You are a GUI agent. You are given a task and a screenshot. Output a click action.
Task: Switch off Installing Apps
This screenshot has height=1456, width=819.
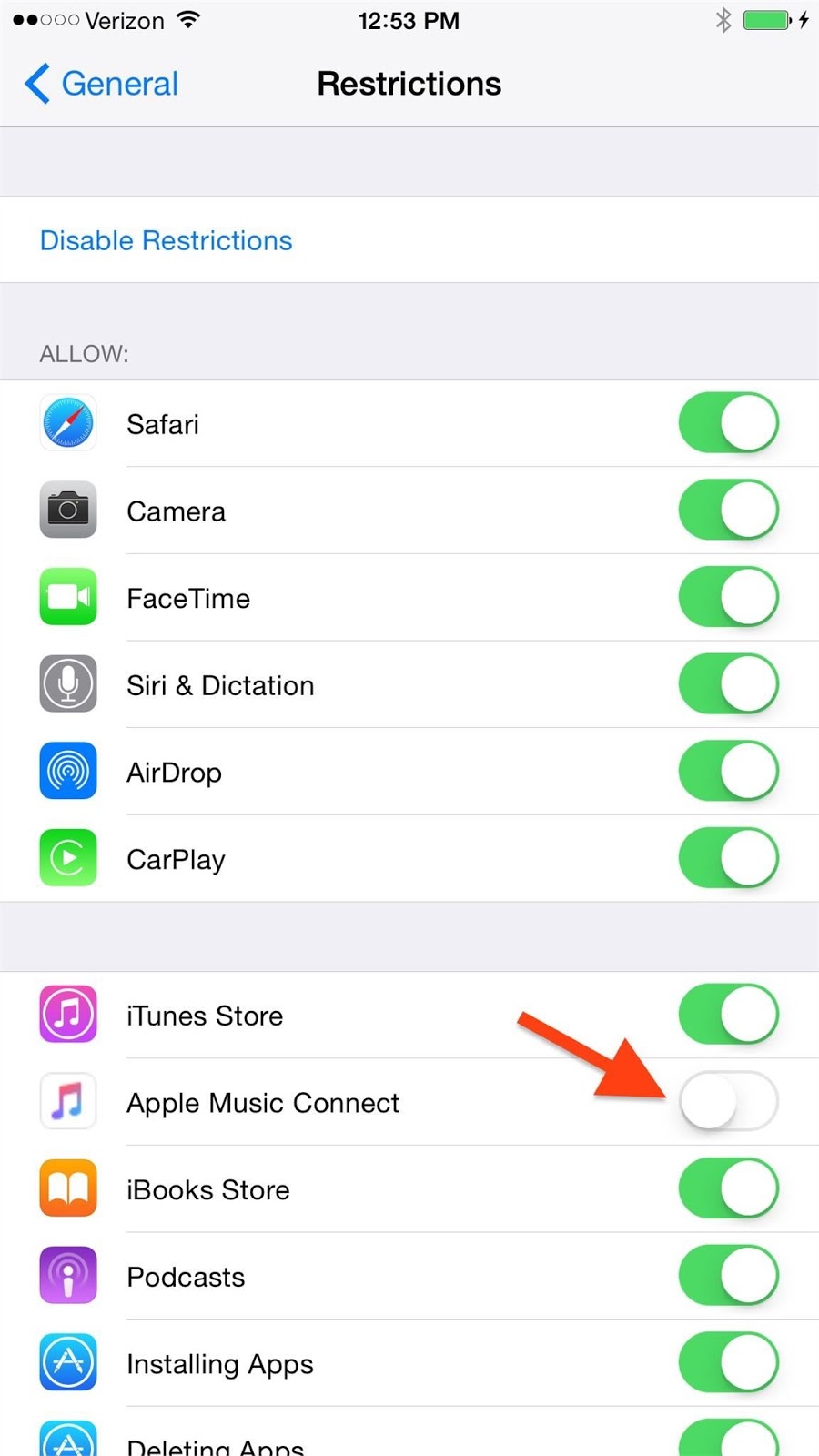point(729,1363)
